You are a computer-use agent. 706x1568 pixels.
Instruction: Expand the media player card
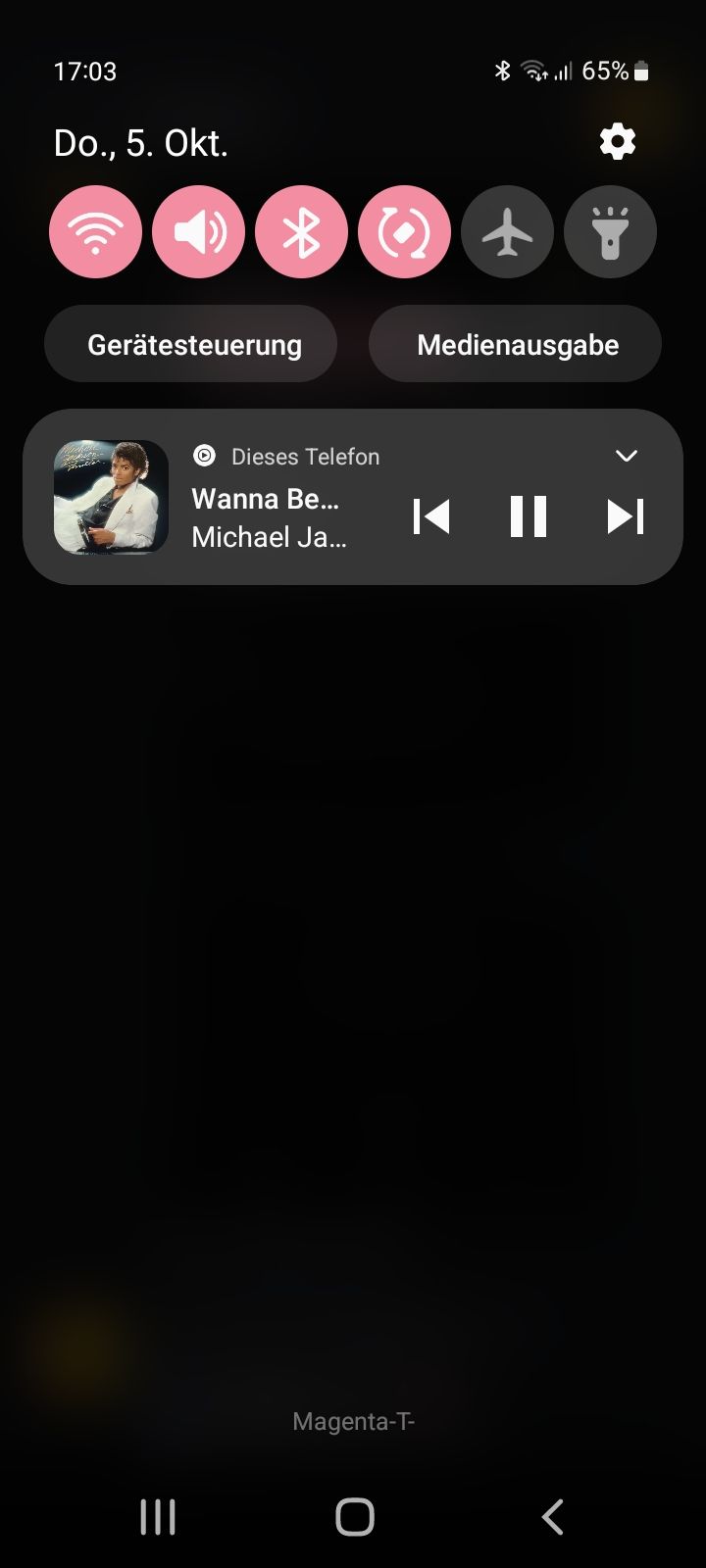[x=626, y=456]
